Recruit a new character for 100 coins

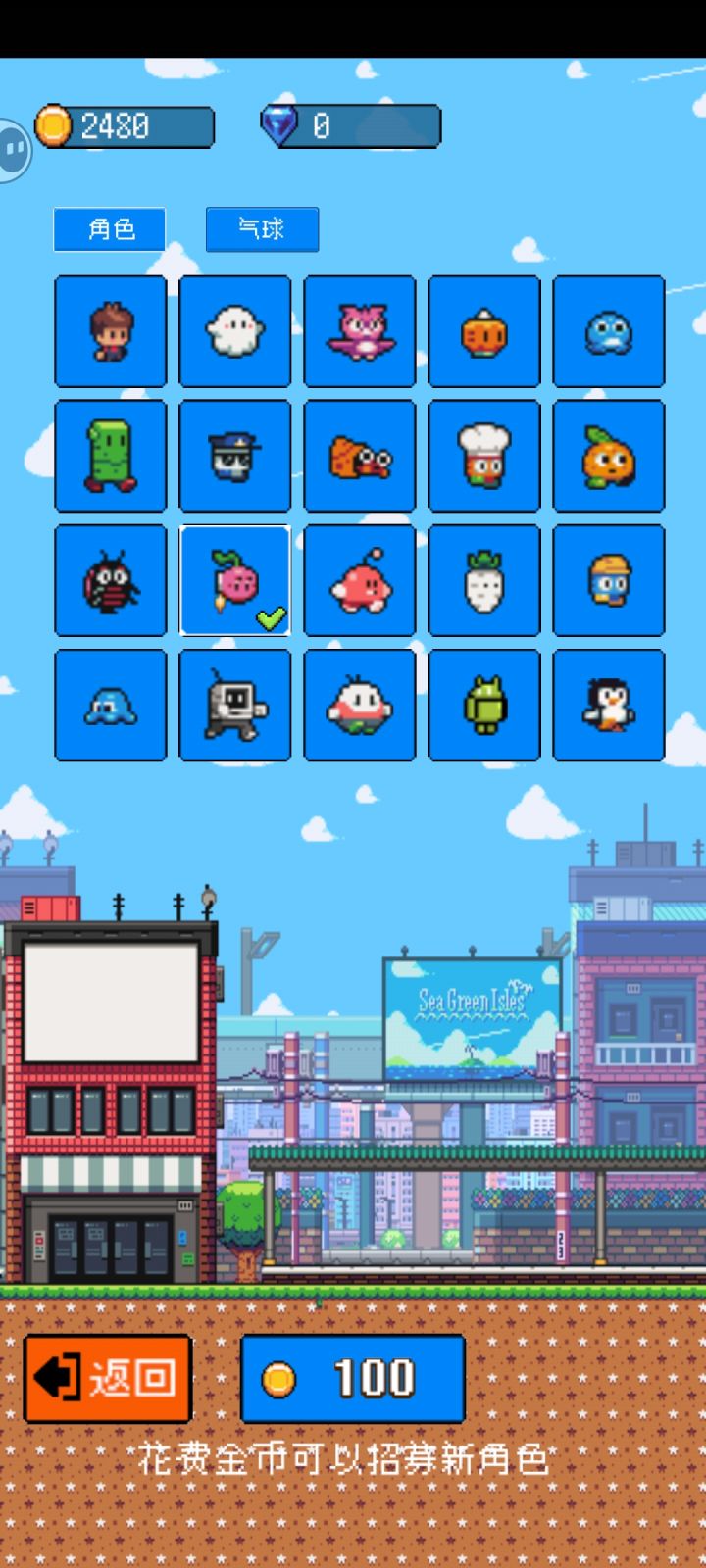coord(352,1378)
